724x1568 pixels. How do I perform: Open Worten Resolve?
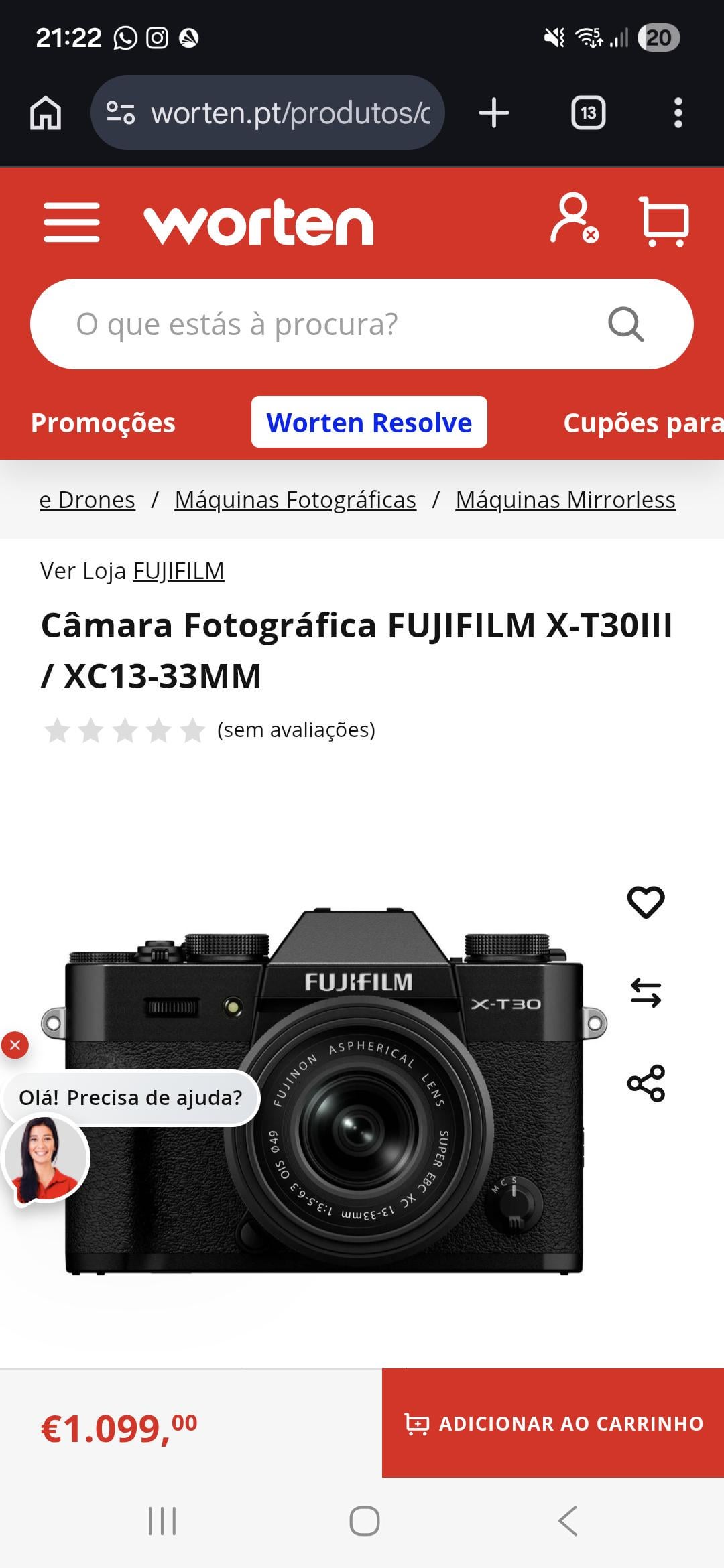(x=369, y=423)
